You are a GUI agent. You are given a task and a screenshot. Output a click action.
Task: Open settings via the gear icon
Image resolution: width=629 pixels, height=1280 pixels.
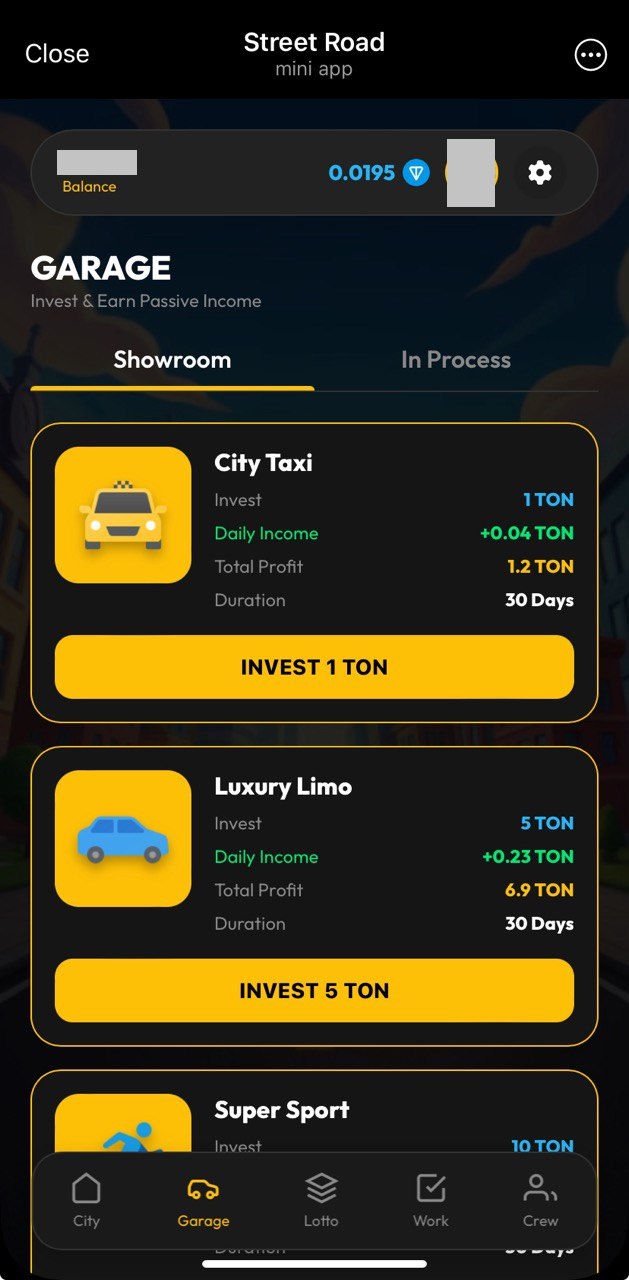pos(540,173)
